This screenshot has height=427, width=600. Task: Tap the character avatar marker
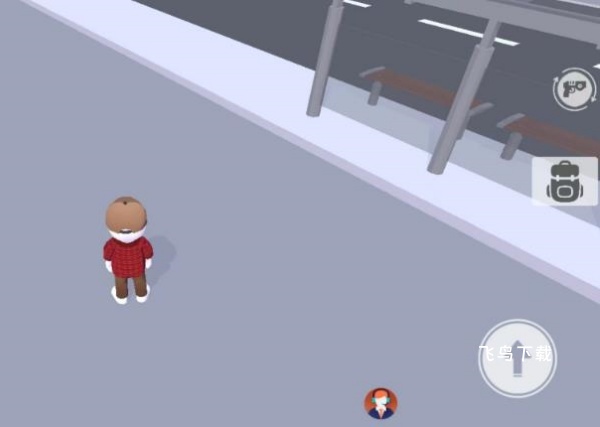coord(380,404)
